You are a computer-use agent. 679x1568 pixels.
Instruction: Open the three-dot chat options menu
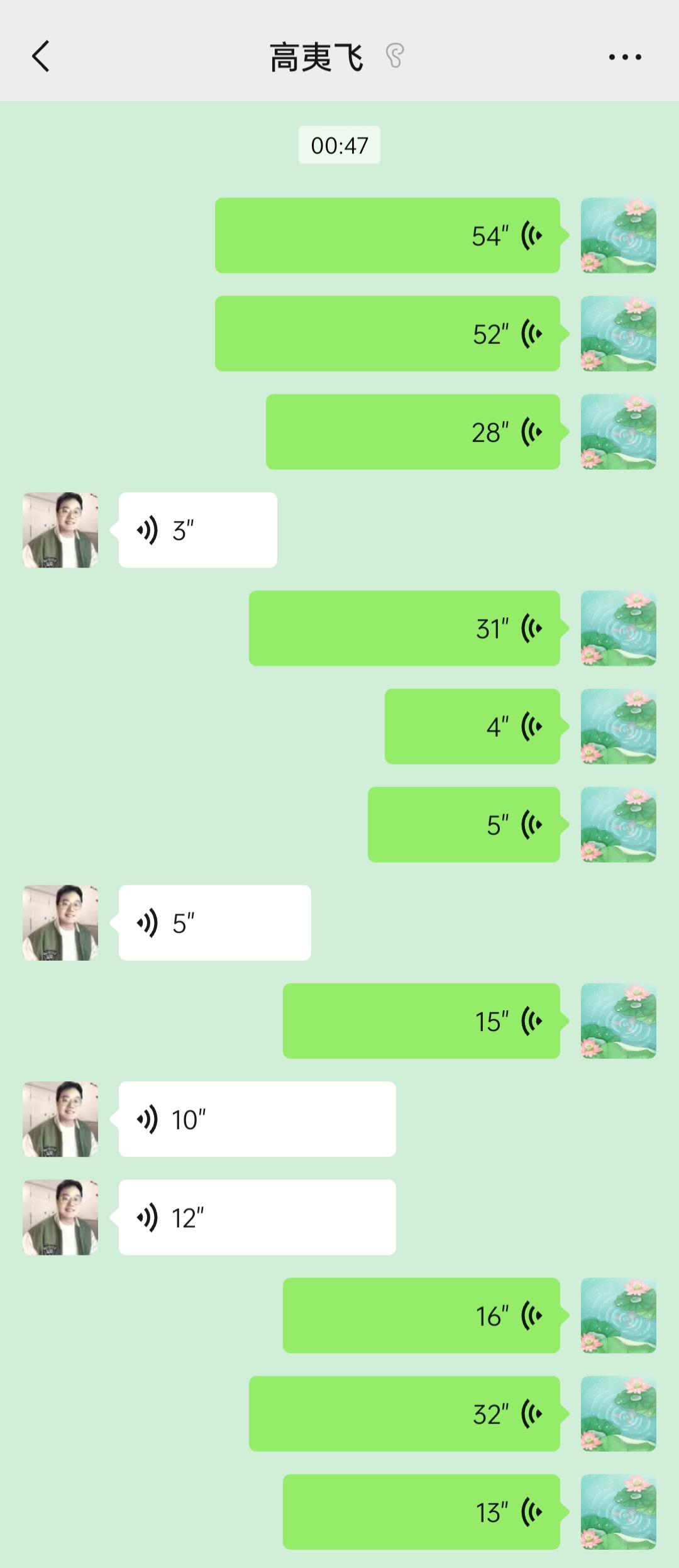pyautogui.click(x=625, y=57)
